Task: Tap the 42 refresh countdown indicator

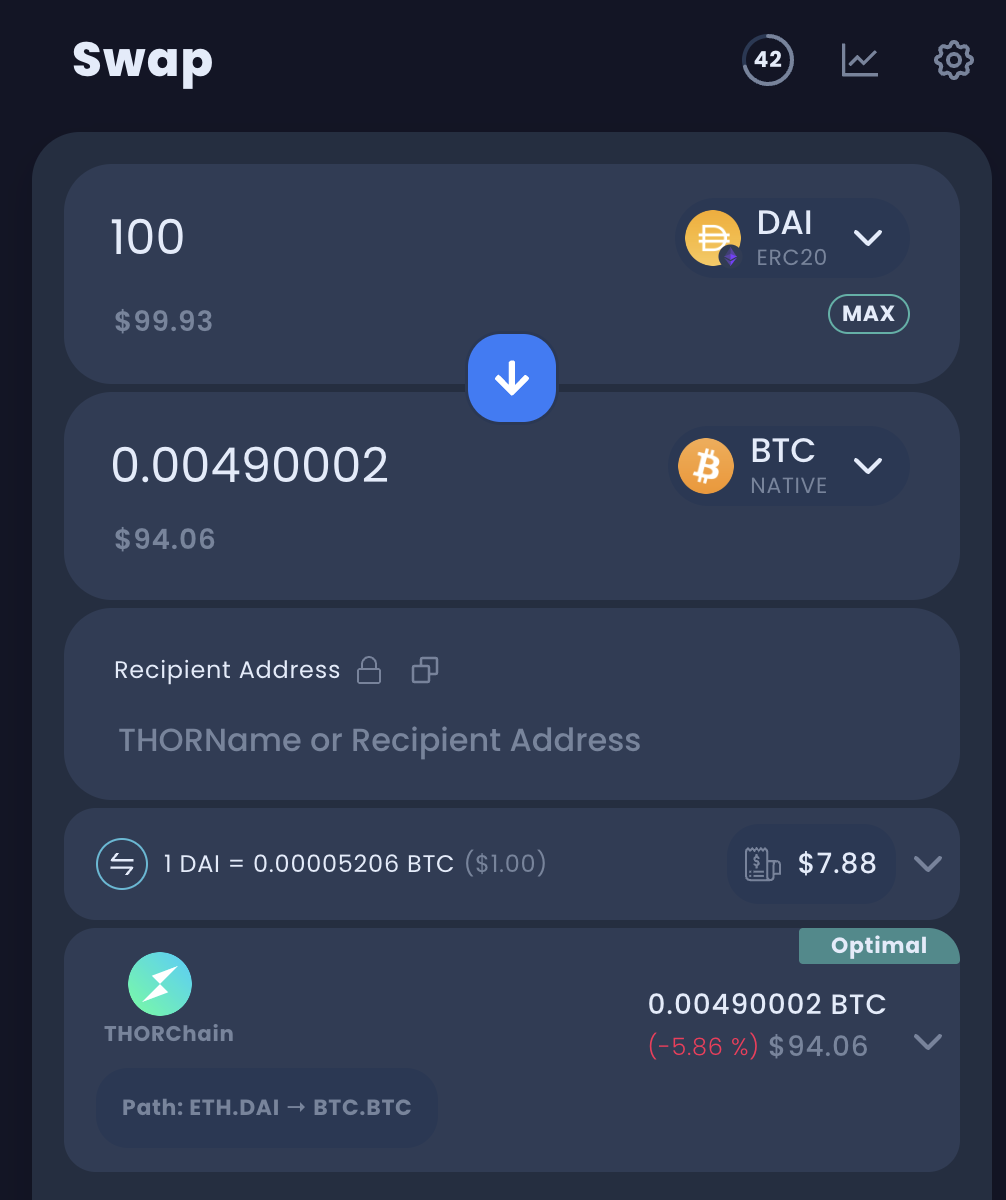Action: (767, 61)
